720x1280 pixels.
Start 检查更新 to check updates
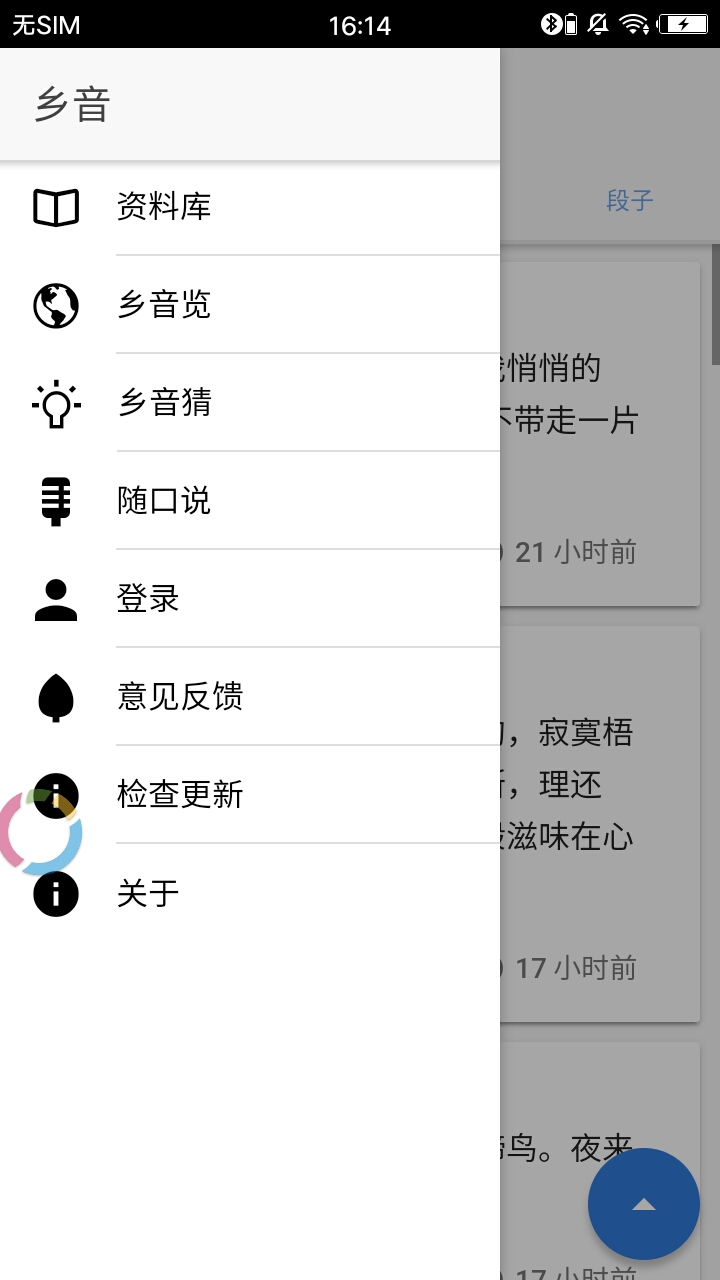point(178,794)
